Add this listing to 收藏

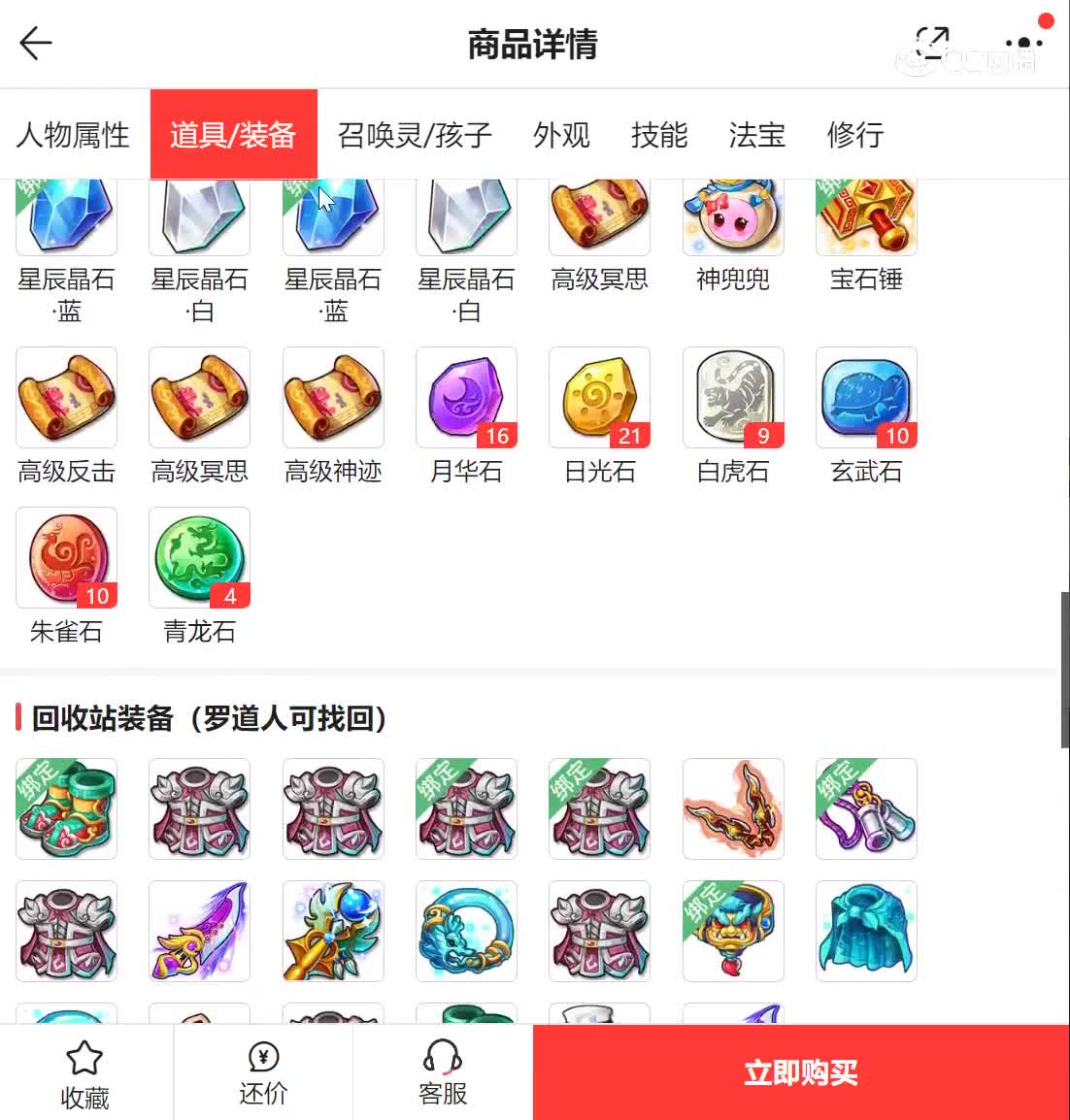[x=85, y=1073]
